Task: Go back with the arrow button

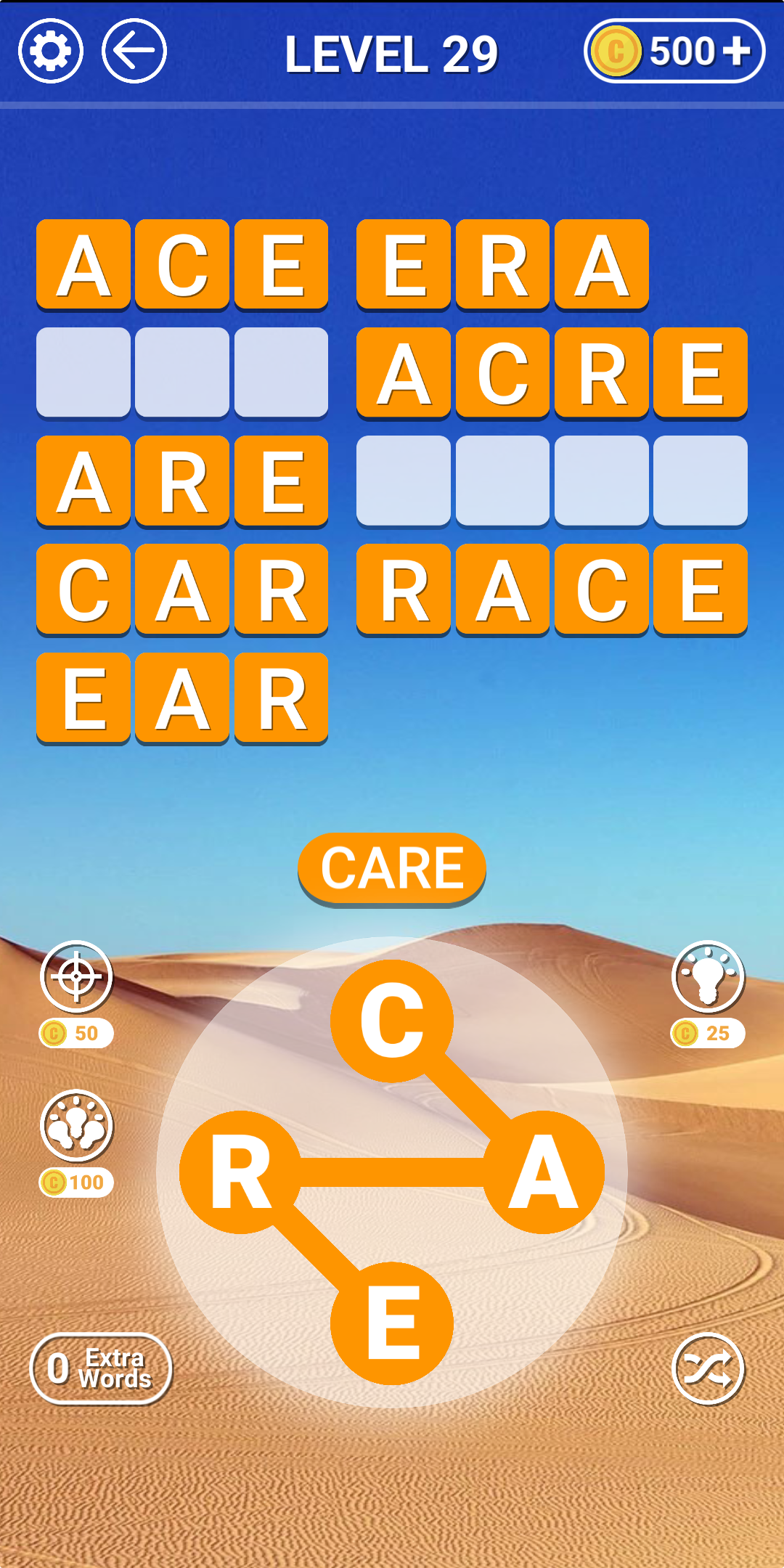Action: pyautogui.click(x=134, y=51)
